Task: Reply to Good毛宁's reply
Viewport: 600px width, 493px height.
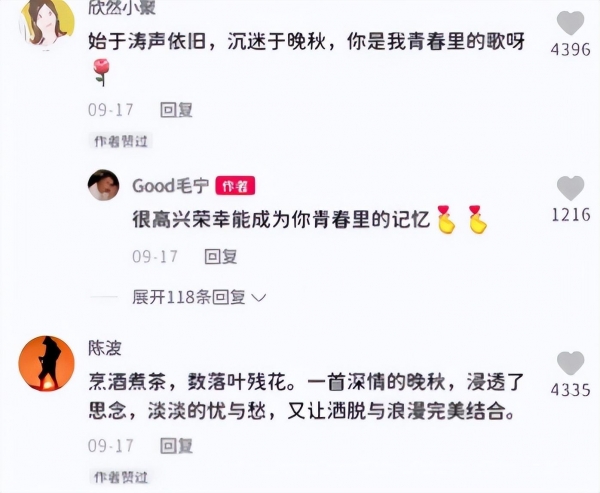Action: (x=221, y=257)
